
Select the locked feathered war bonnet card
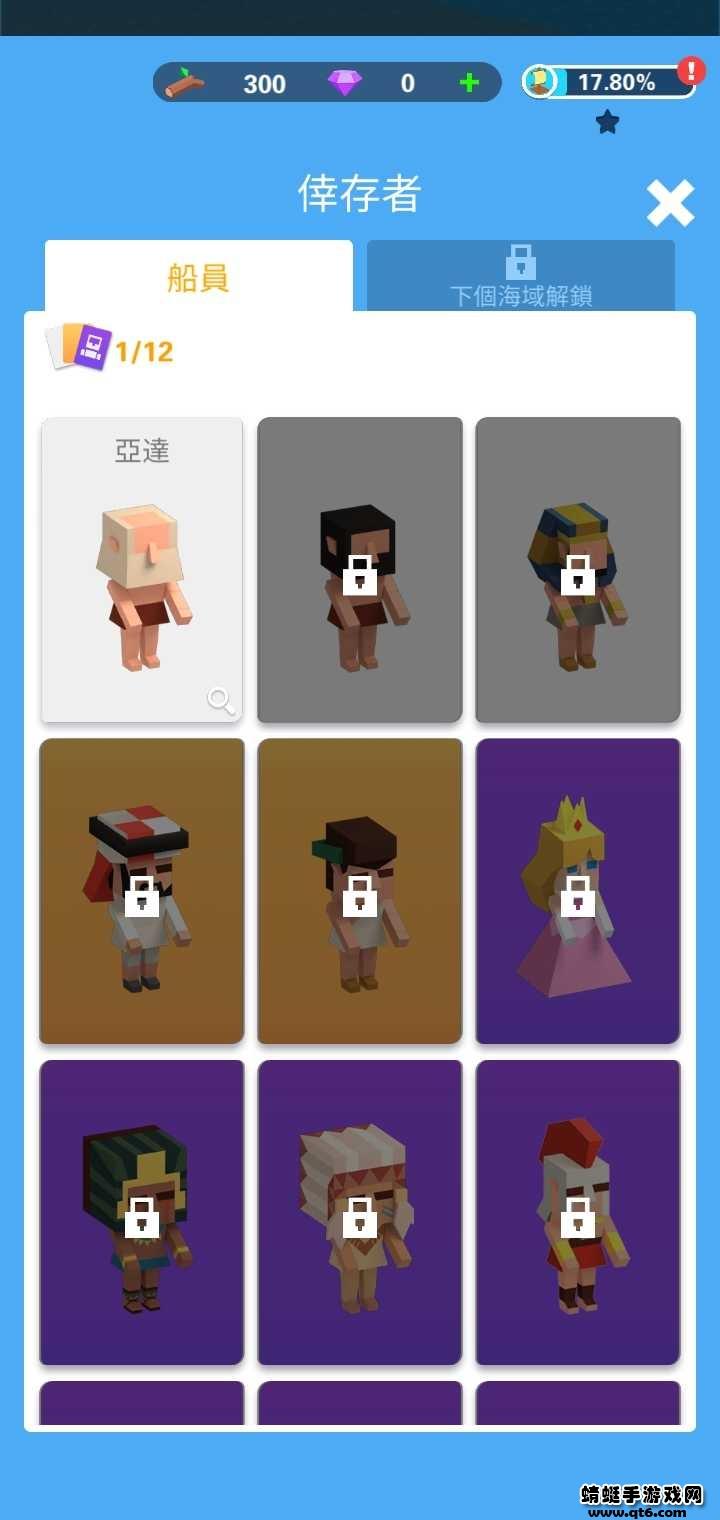pos(360,1212)
